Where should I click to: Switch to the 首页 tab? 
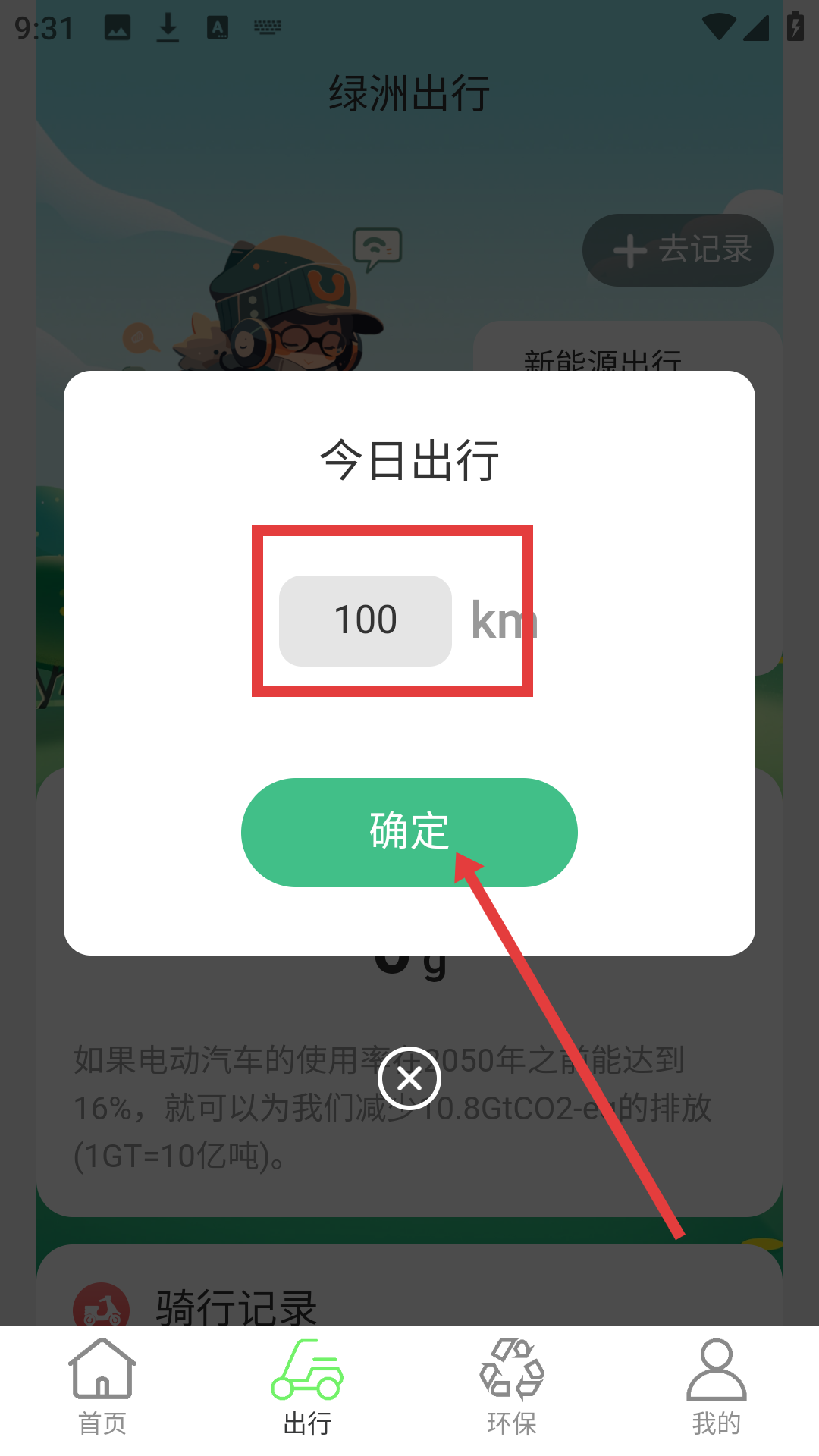click(x=102, y=1388)
